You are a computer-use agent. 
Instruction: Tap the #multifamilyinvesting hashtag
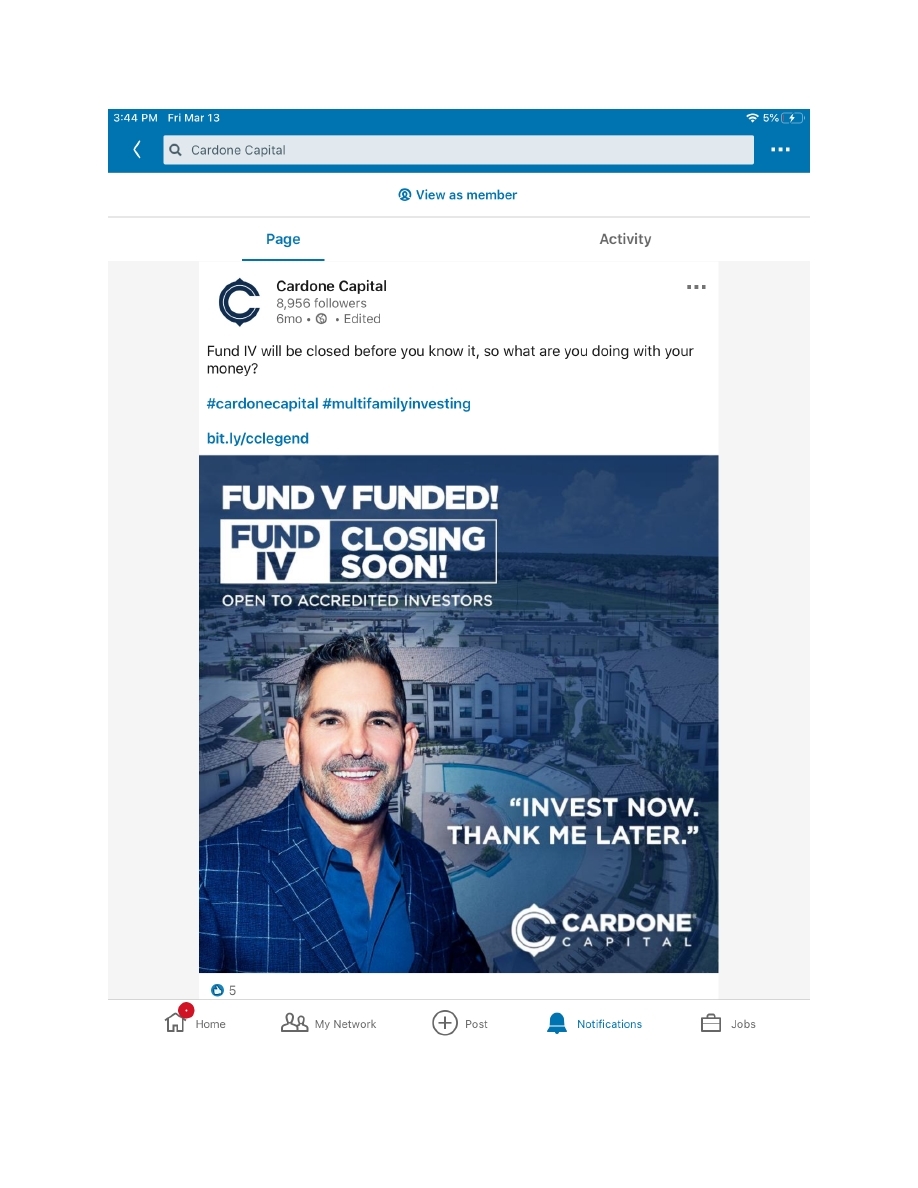point(396,404)
